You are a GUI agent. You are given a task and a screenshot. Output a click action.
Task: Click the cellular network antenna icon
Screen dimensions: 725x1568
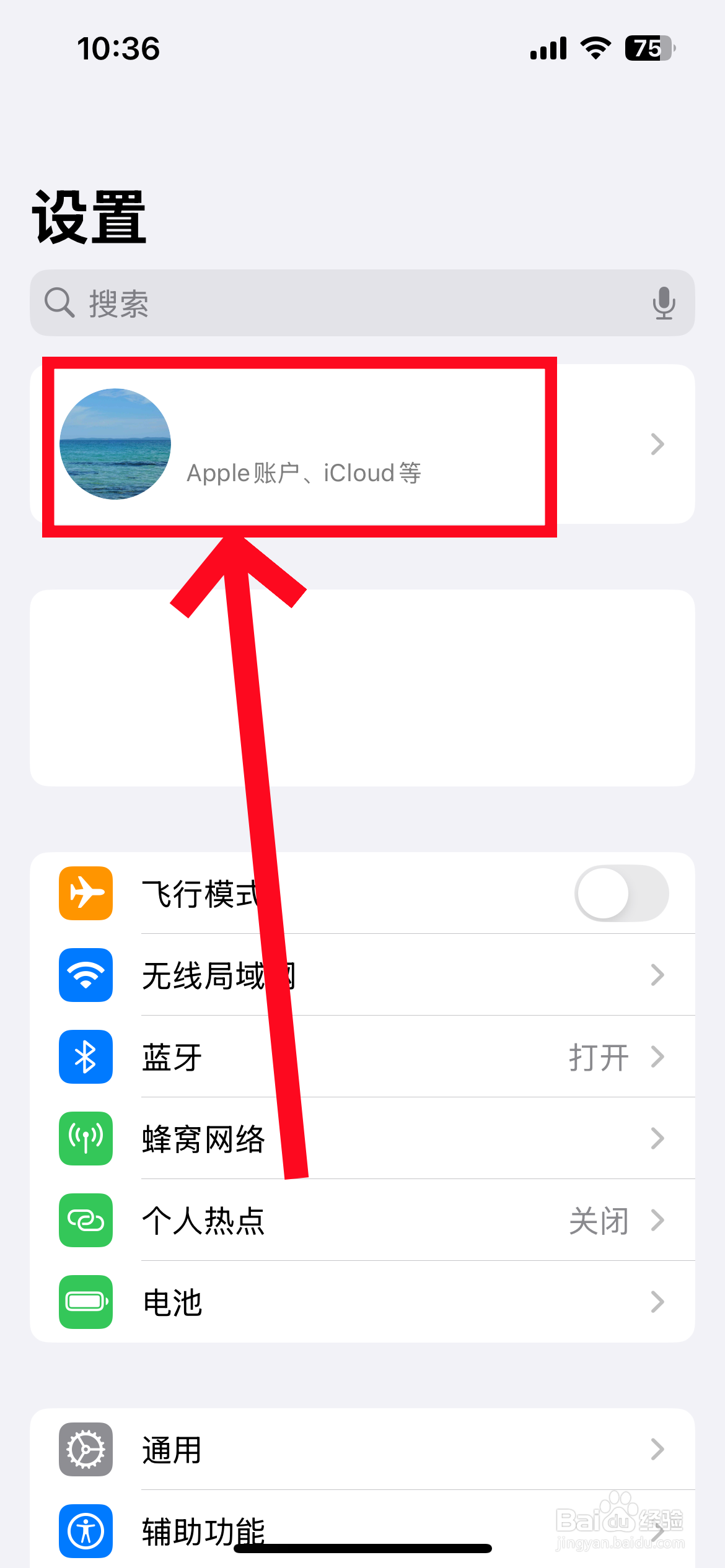pyautogui.click(x=85, y=1139)
